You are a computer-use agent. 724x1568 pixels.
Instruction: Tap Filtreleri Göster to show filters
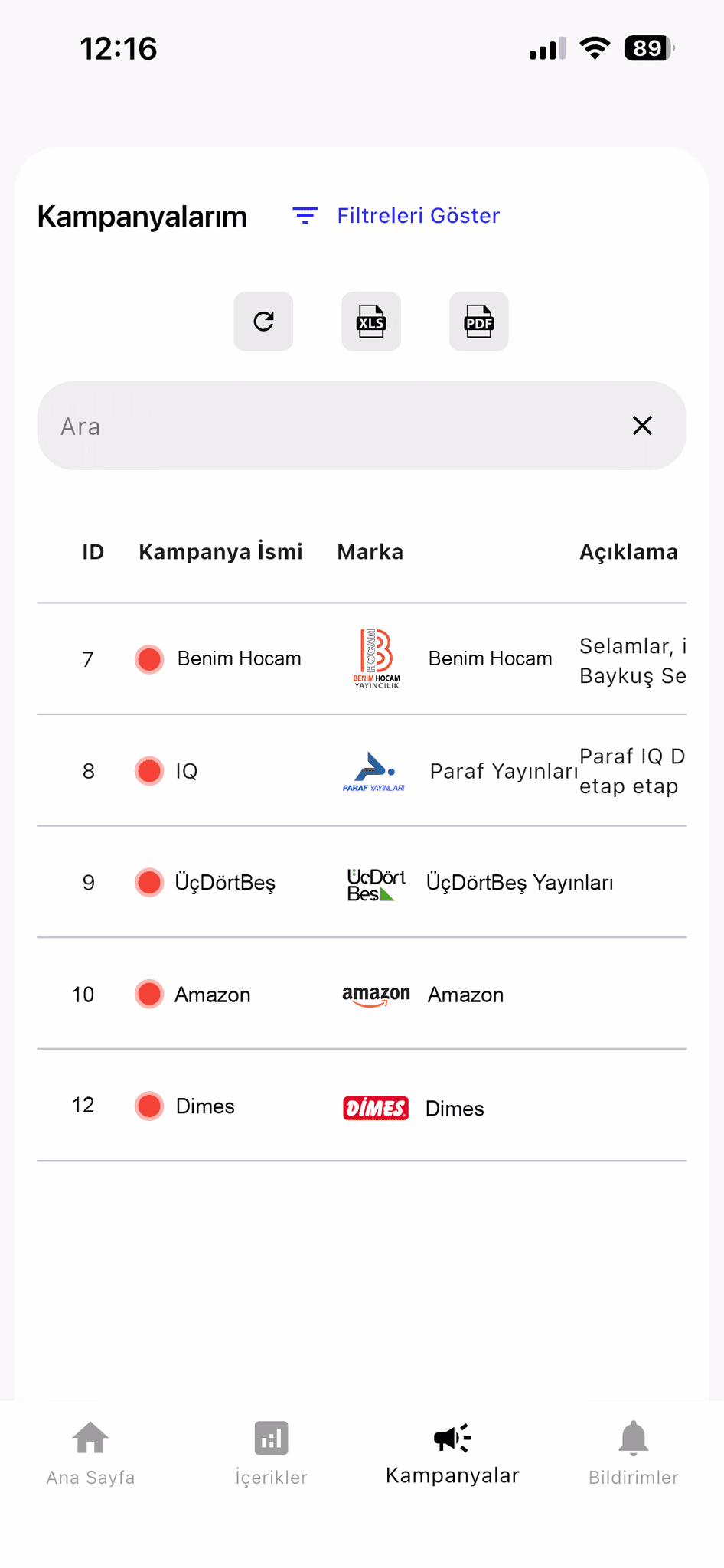coord(396,216)
